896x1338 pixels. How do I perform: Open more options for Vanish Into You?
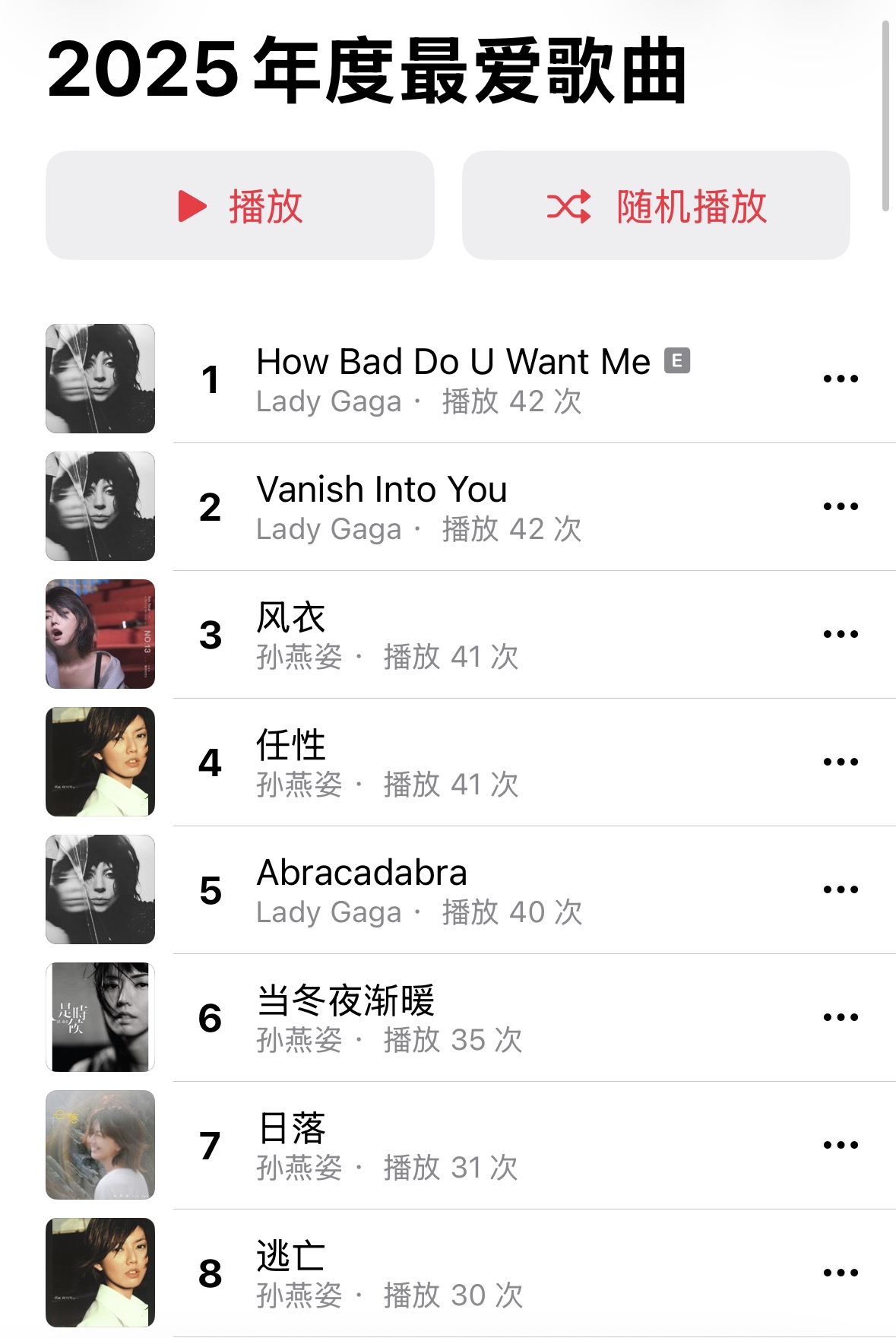click(x=841, y=506)
